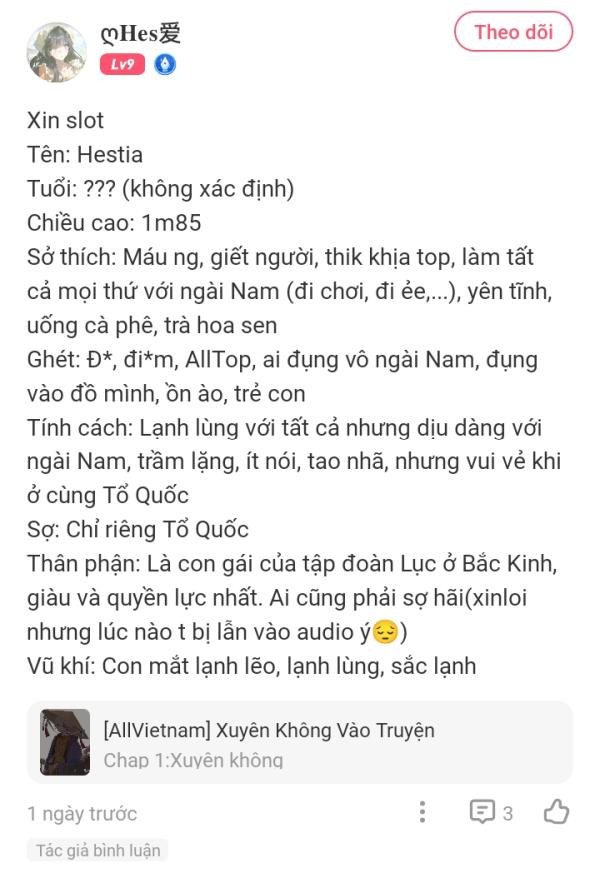View the 3 comment replies
600x878 pixels.
click(x=491, y=812)
